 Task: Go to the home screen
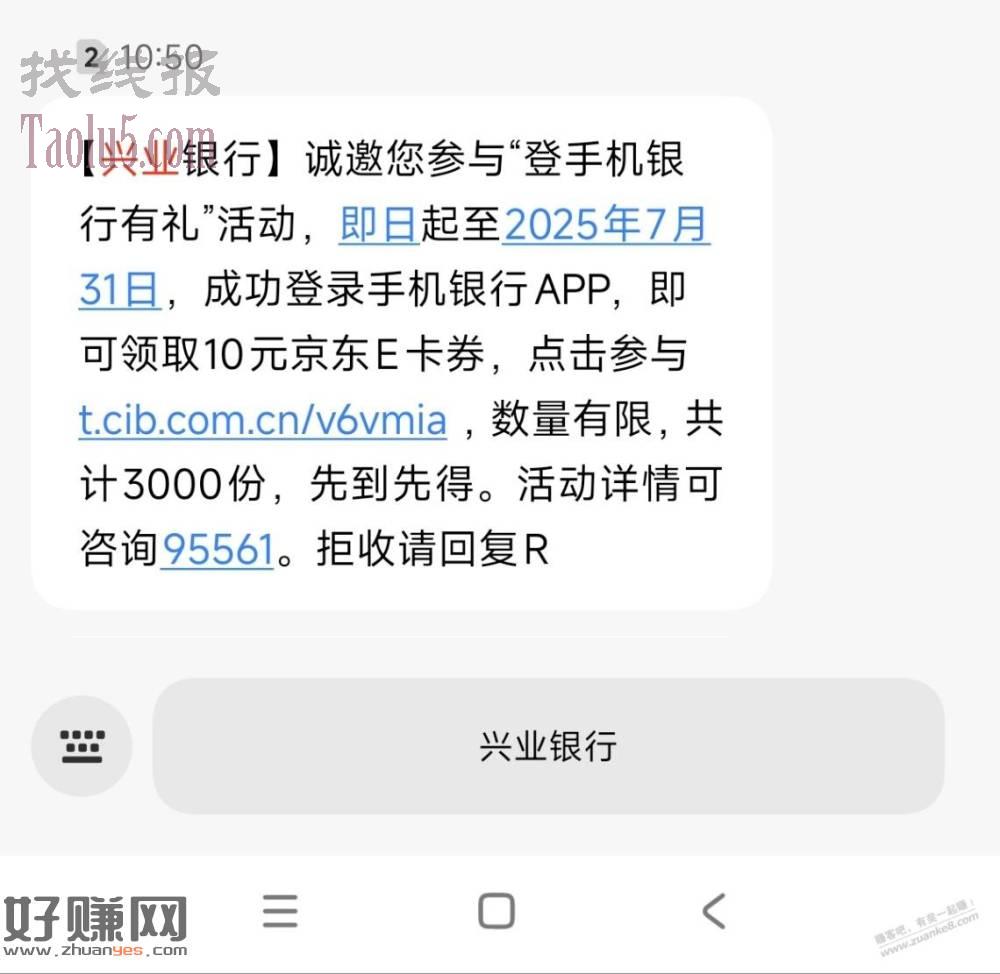[496, 911]
